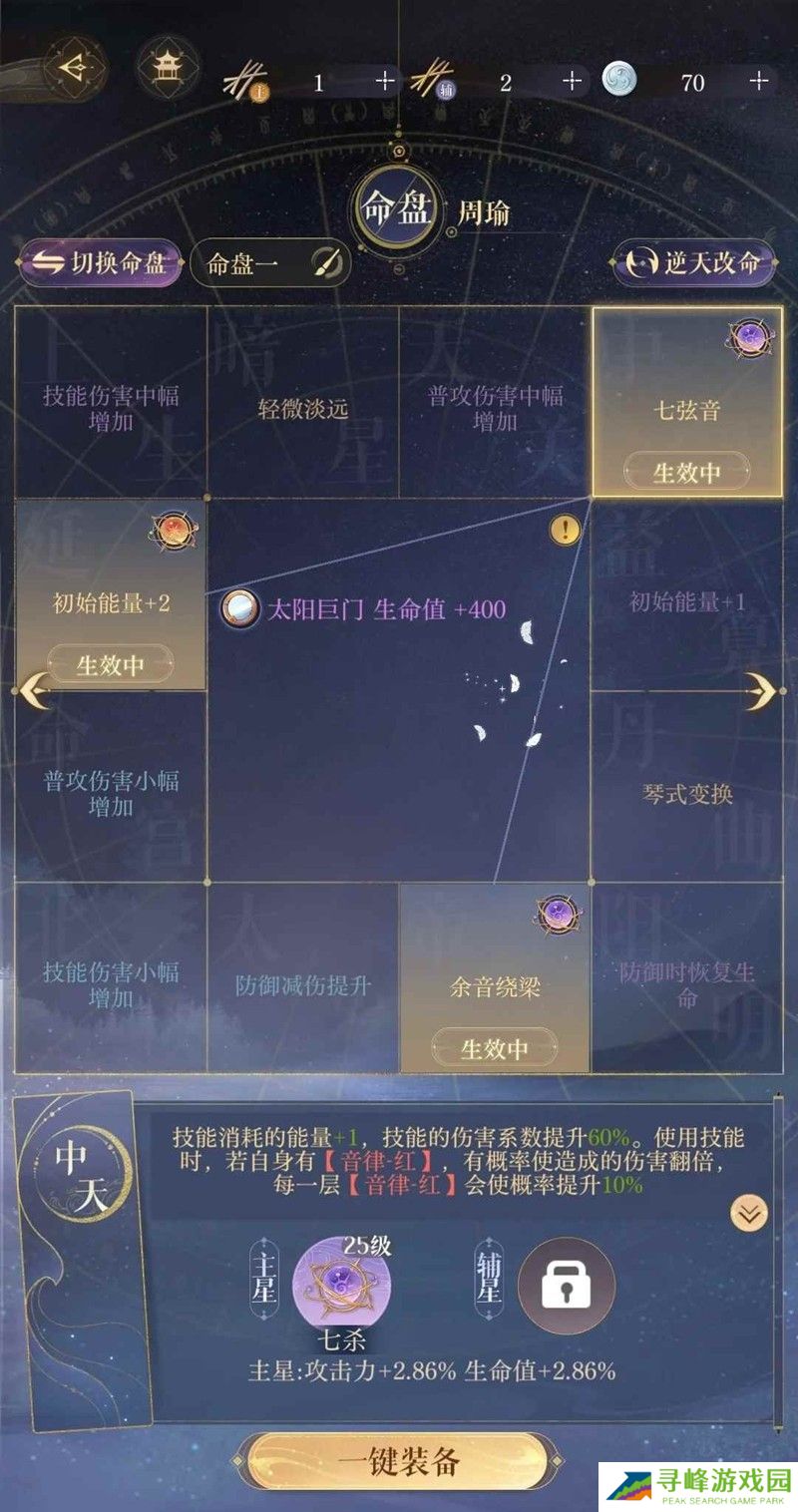Select the 余音绕梁 cell
The width and height of the screenshot is (798, 1512).
pos(495,977)
